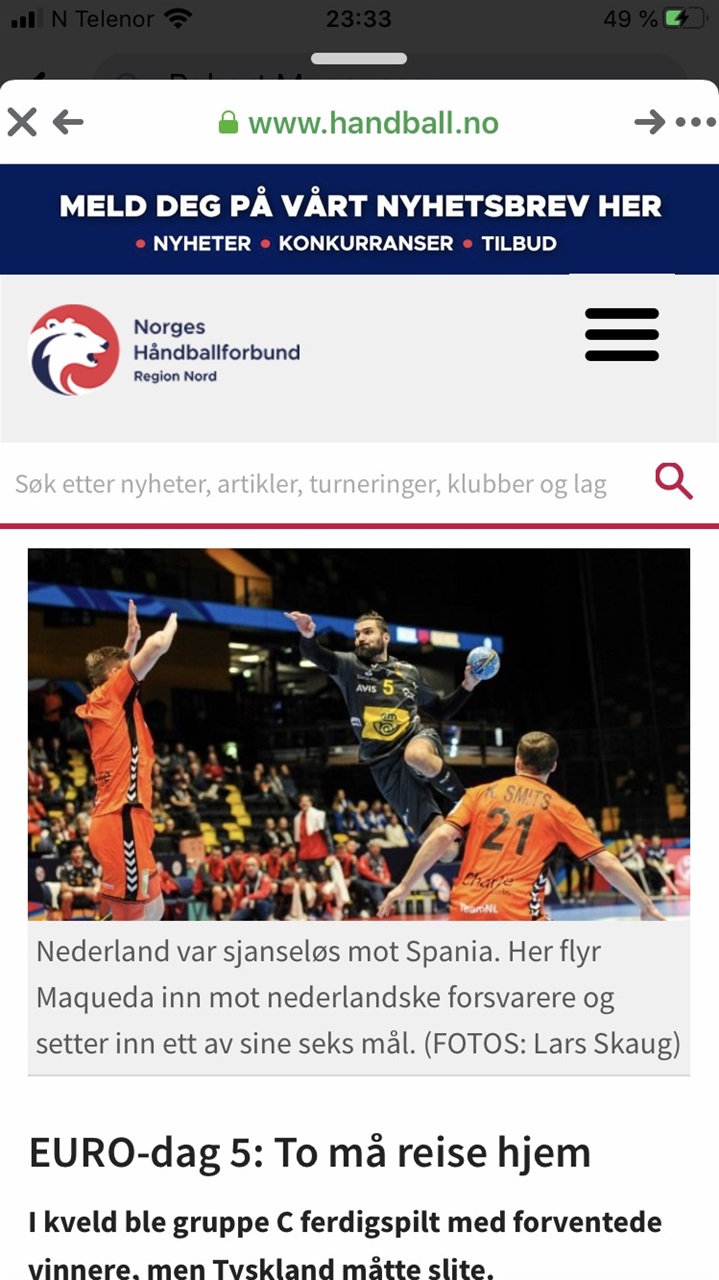This screenshot has height=1280, width=719.
Task: Close the in-app browser
Action: coord(22,123)
